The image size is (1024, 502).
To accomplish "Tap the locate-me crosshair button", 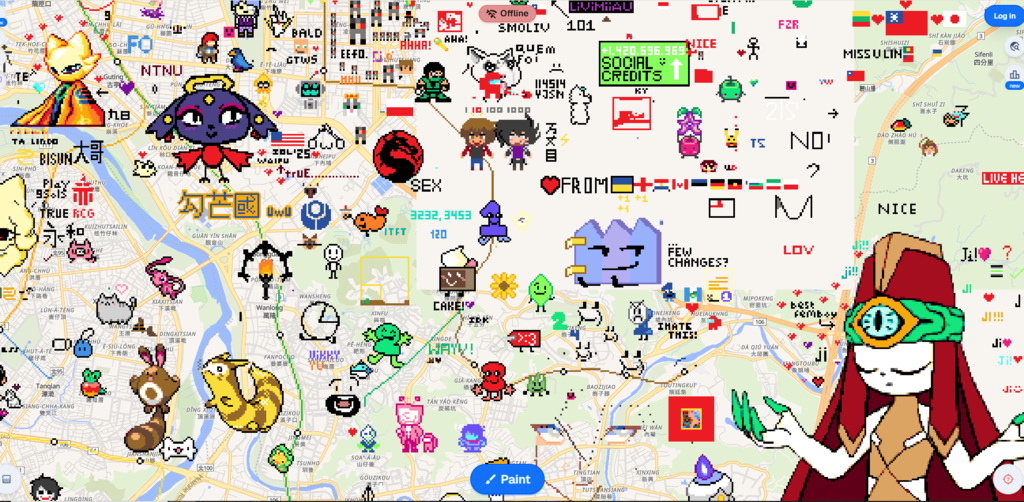I will click(x=1007, y=479).
